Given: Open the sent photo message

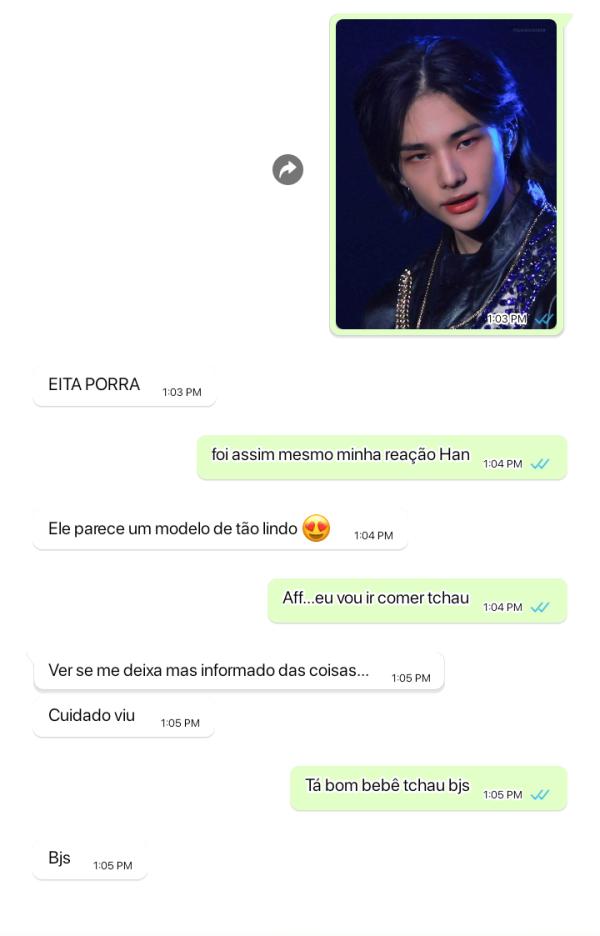Looking at the screenshot, I should pos(446,174).
